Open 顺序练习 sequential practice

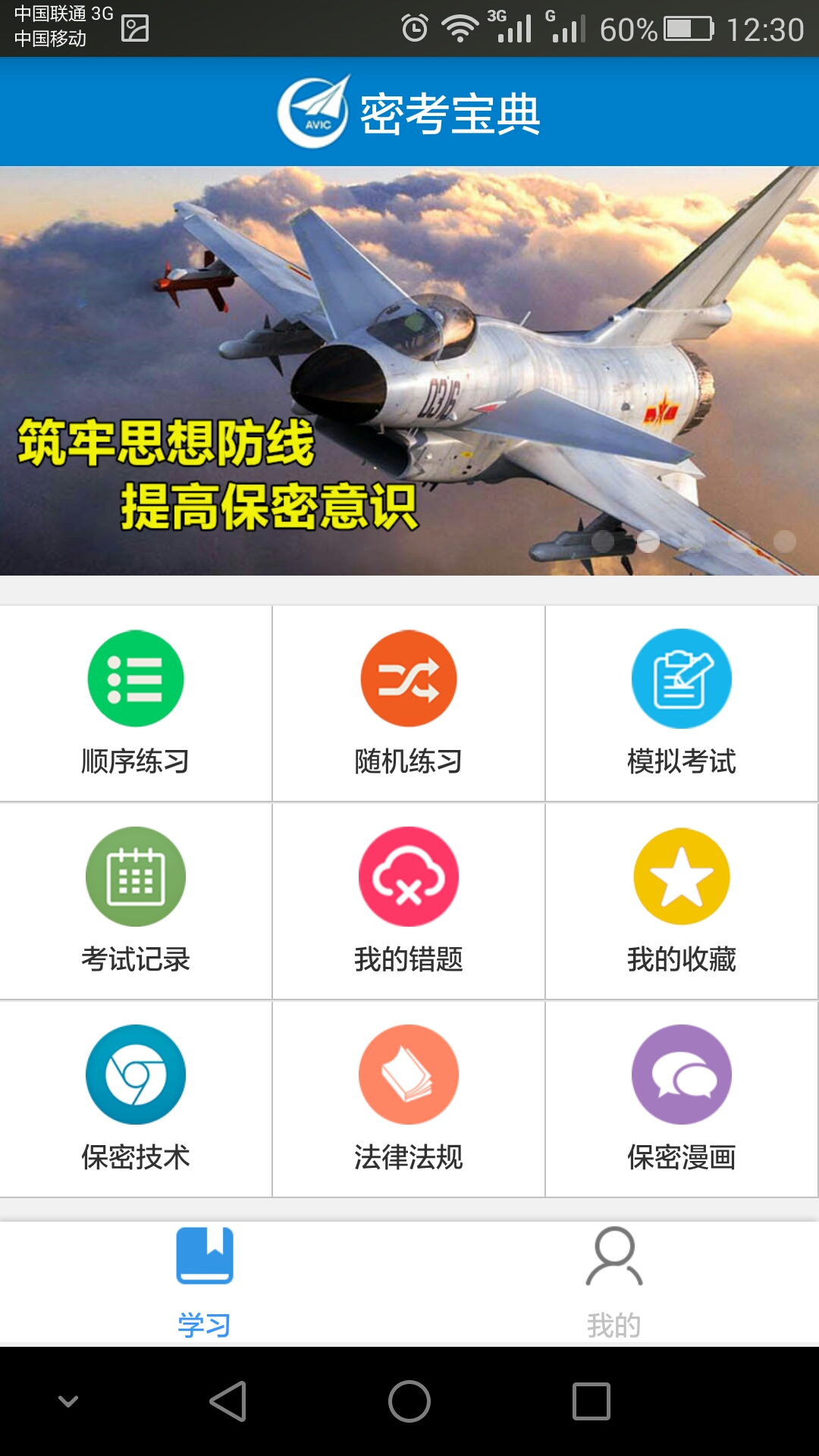click(136, 702)
